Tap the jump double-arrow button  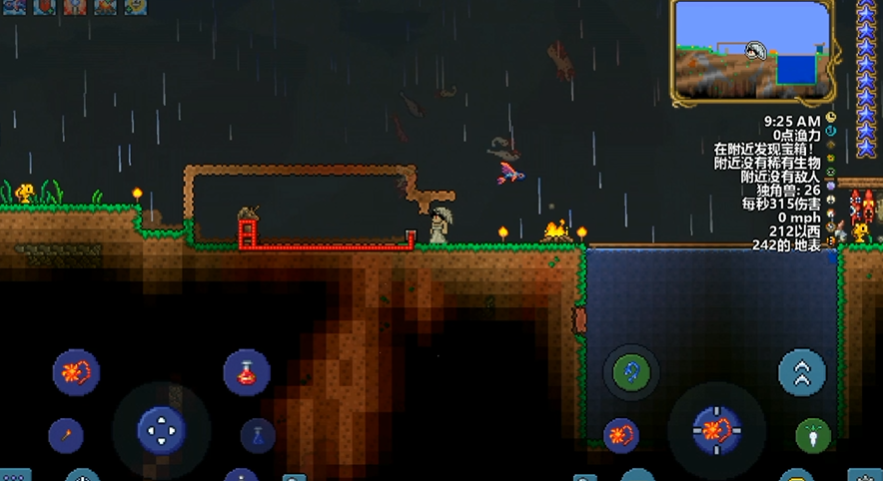coord(801,373)
